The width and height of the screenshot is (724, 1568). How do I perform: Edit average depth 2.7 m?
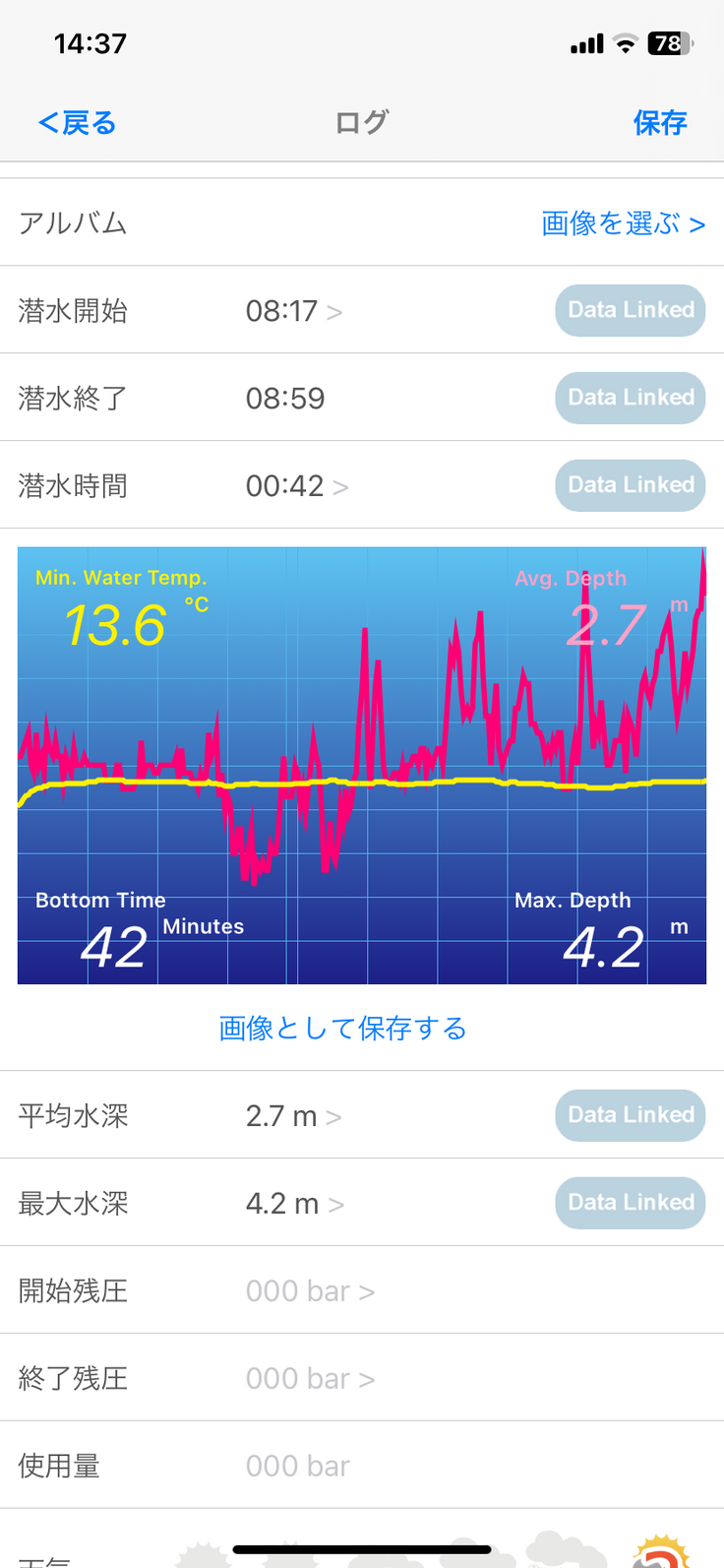[293, 1116]
